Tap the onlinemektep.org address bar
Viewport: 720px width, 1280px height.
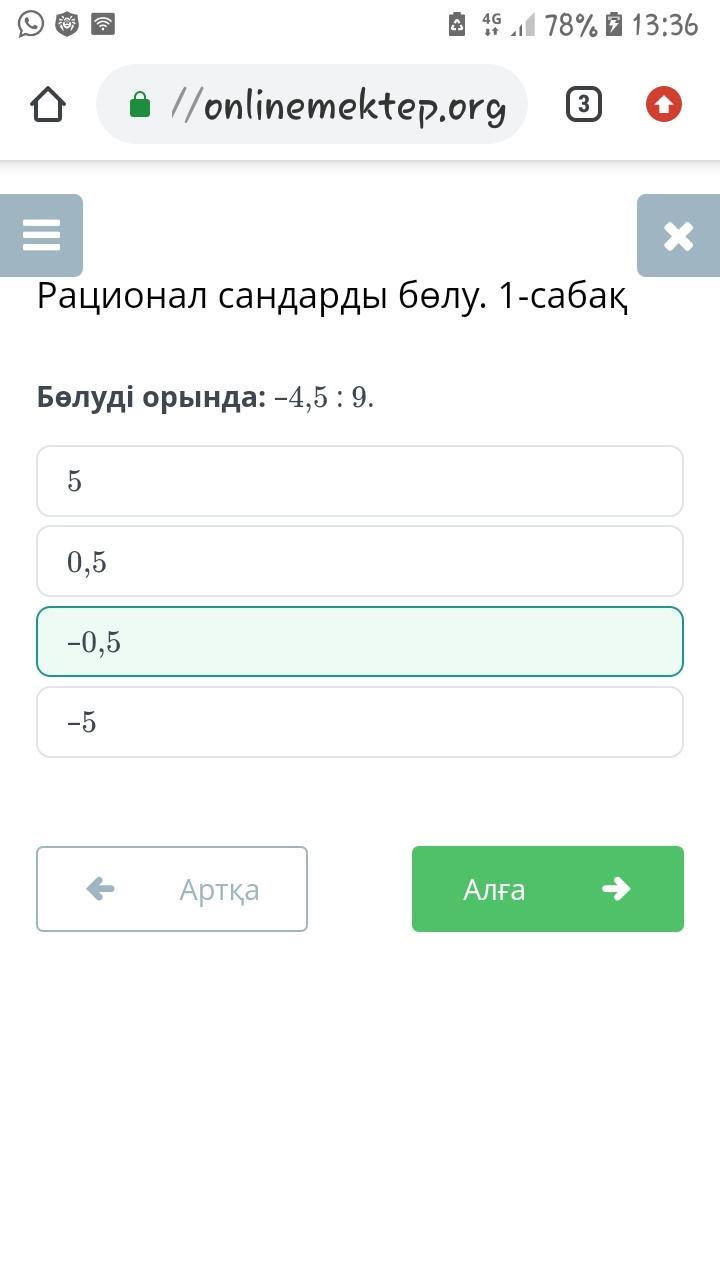click(x=312, y=104)
